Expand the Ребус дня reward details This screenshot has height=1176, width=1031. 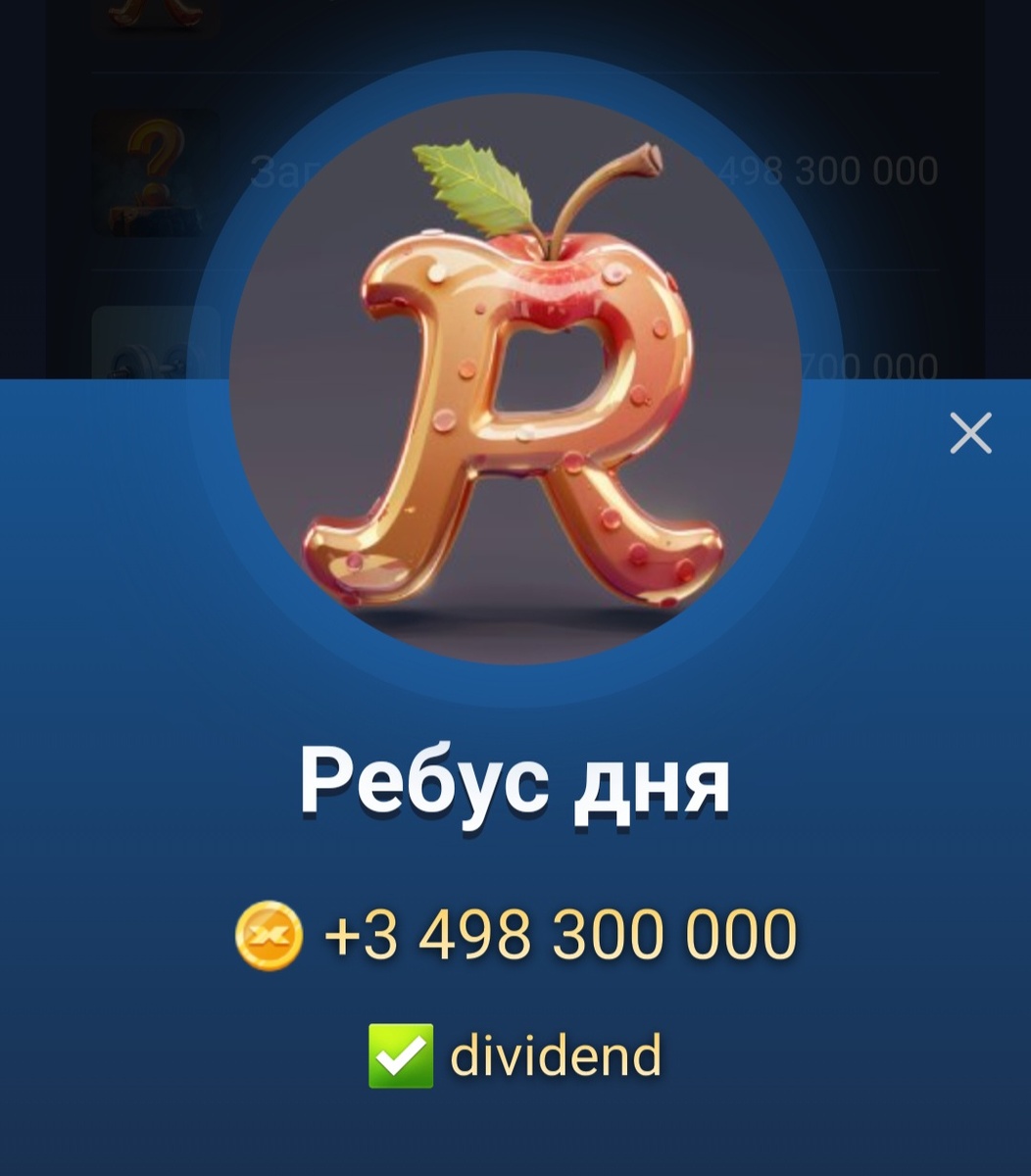coord(515,777)
